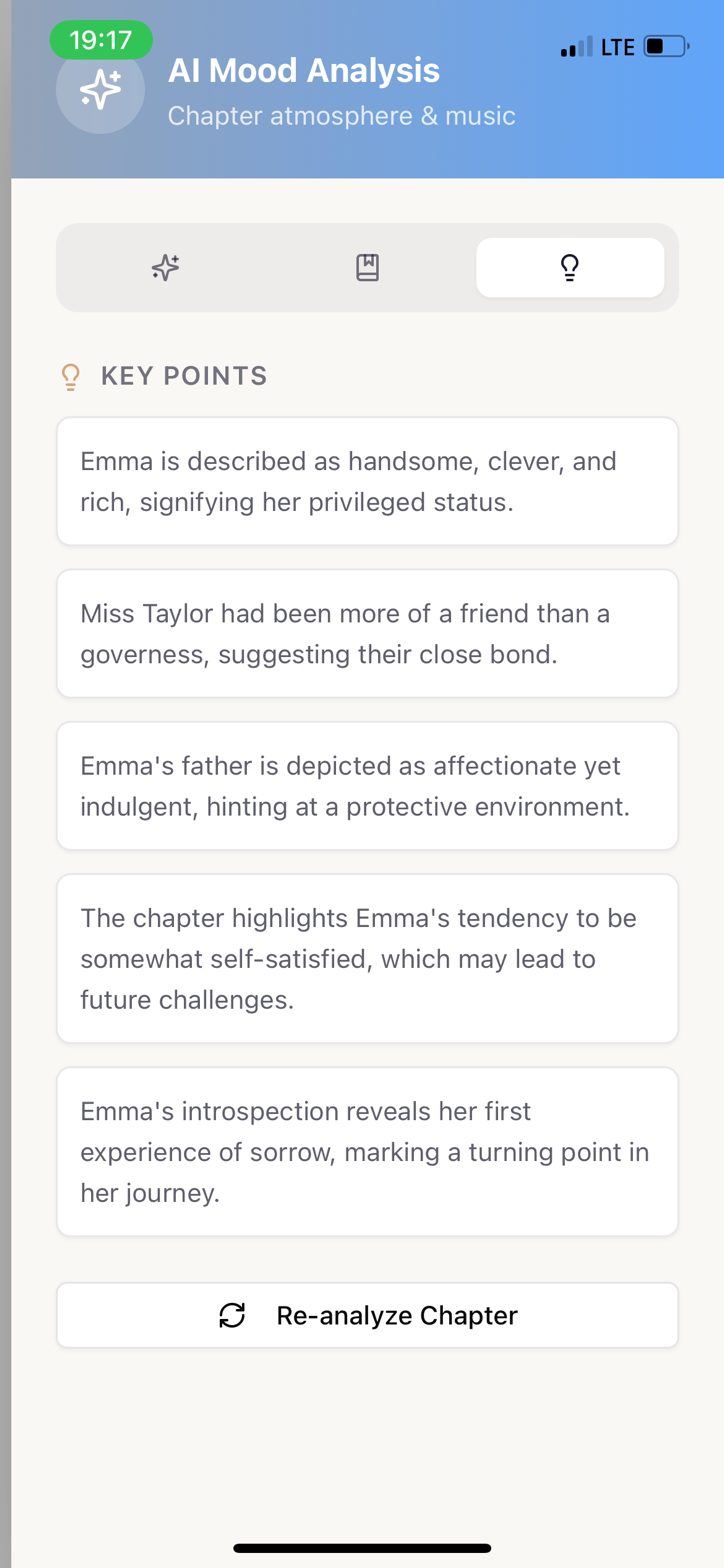
Task: Switch to the sparkle mood analysis tab
Action: pyautogui.click(x=165, y=267)
